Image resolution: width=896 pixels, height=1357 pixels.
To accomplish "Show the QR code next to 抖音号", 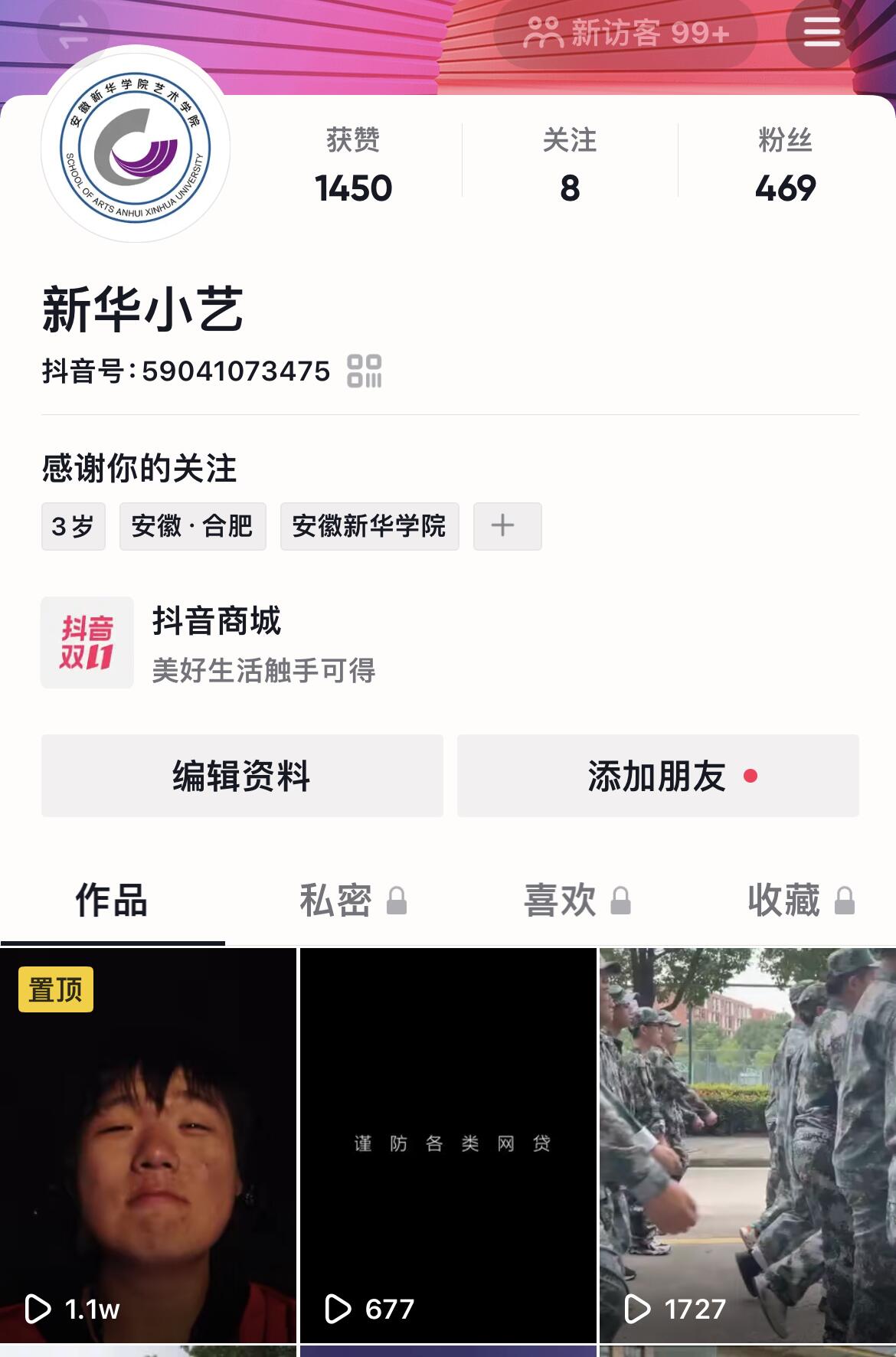I will tap(365, 371).
